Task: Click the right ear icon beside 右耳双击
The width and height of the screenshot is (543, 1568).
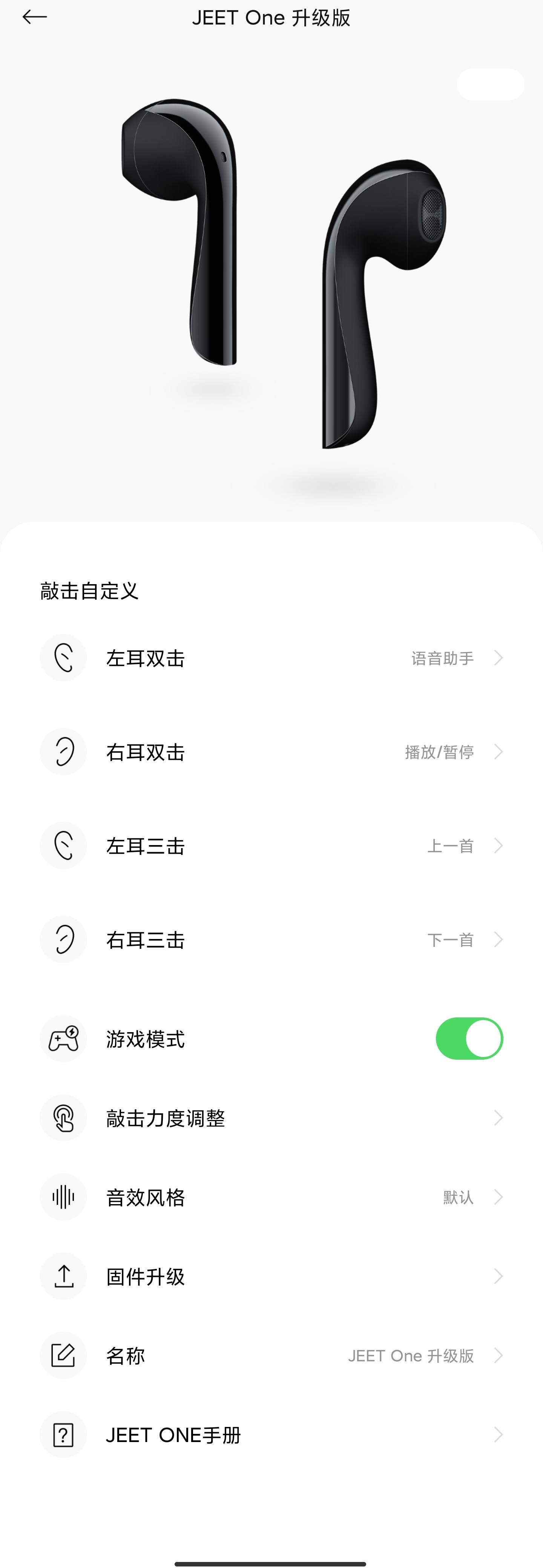Action: 63,751
